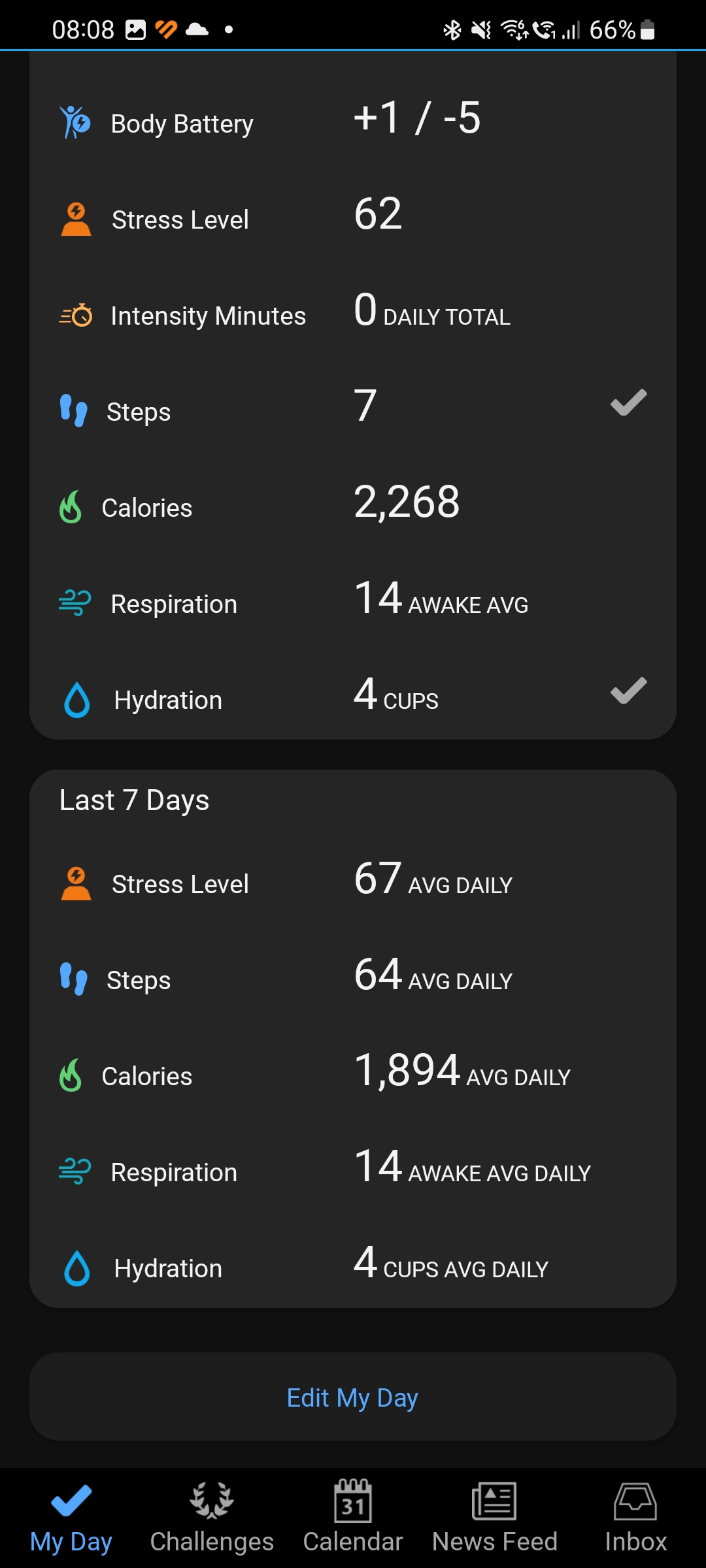
Task: View Last 7 Days Respiration awake average
Action: [353, 1171]
